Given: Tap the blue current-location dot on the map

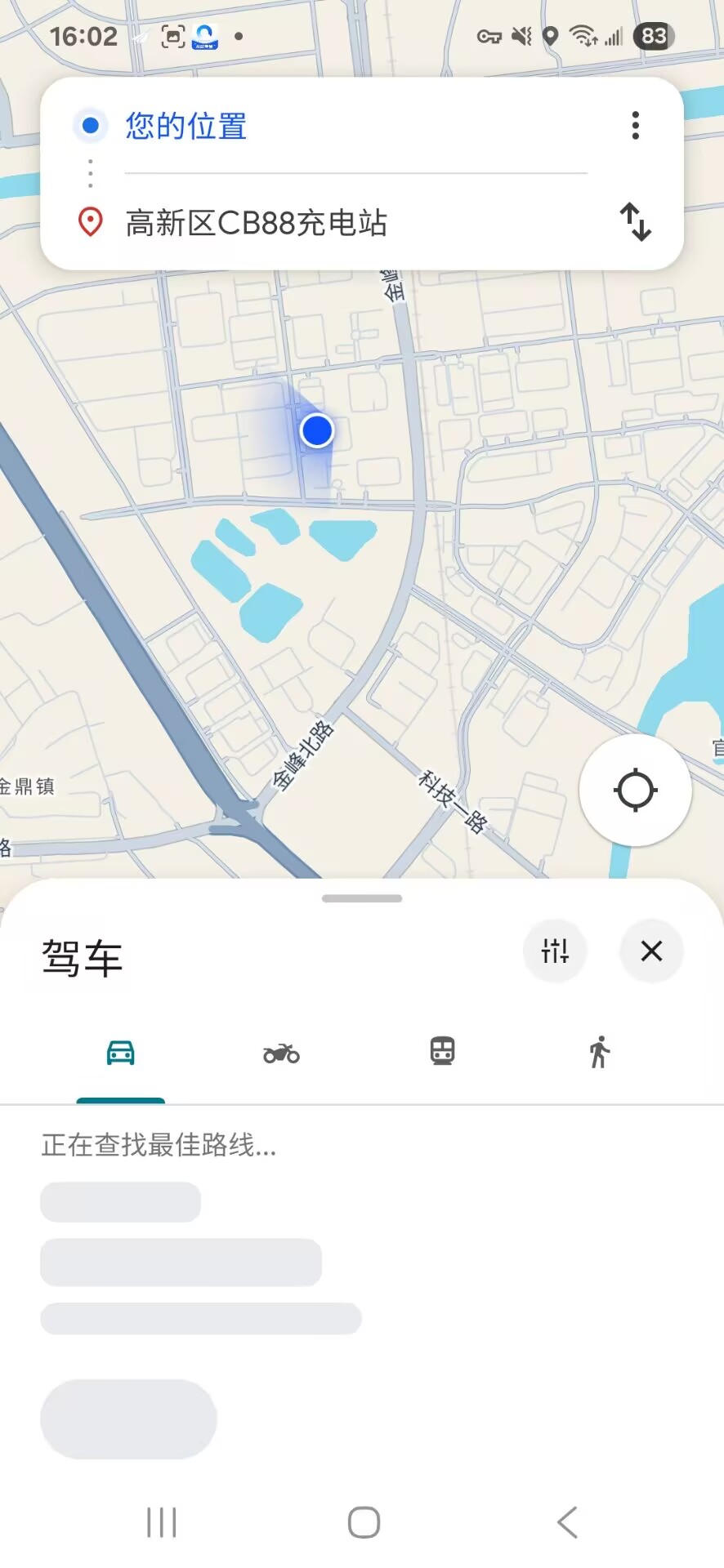Looking at the screenshot, I should point(317,430).
